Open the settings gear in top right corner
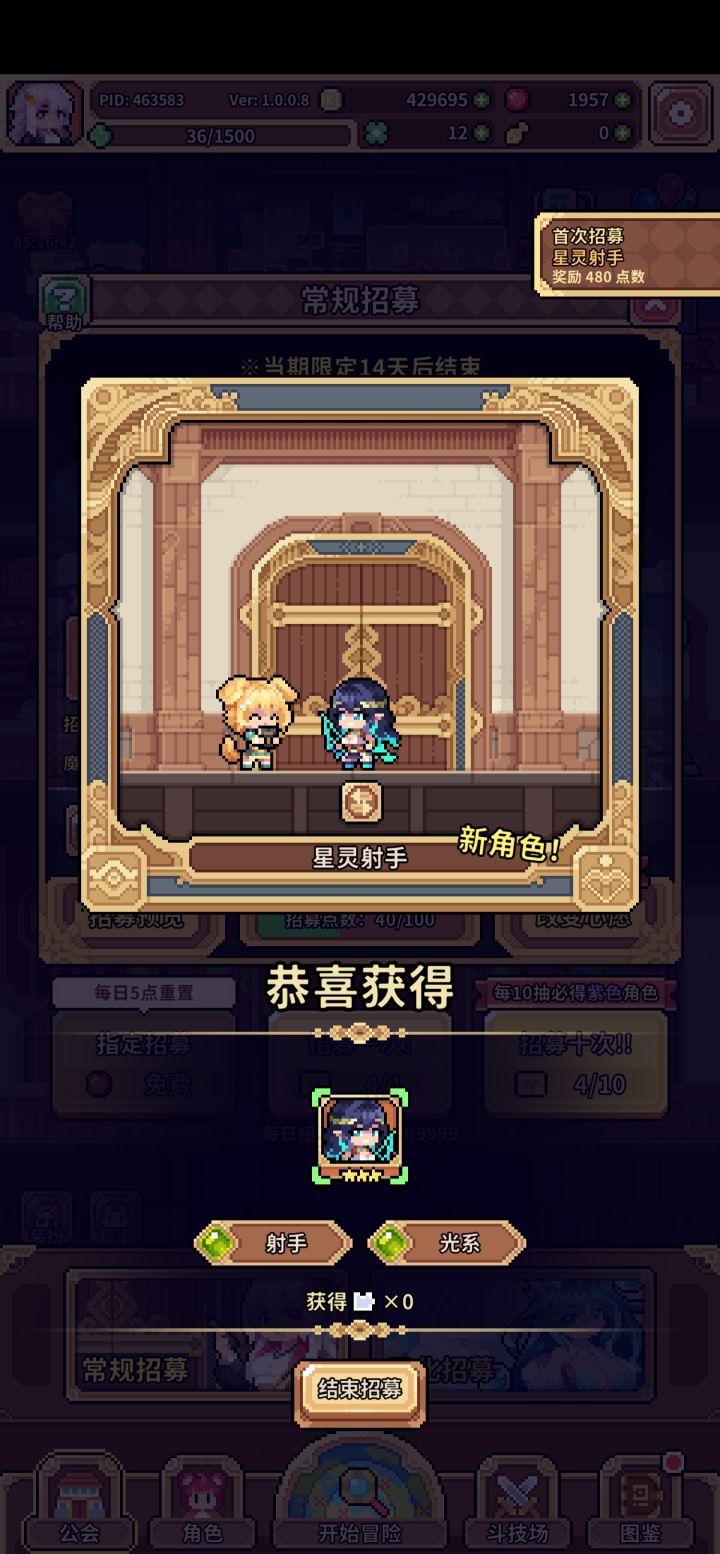The image size is (720, 1554). pos(684,112)
